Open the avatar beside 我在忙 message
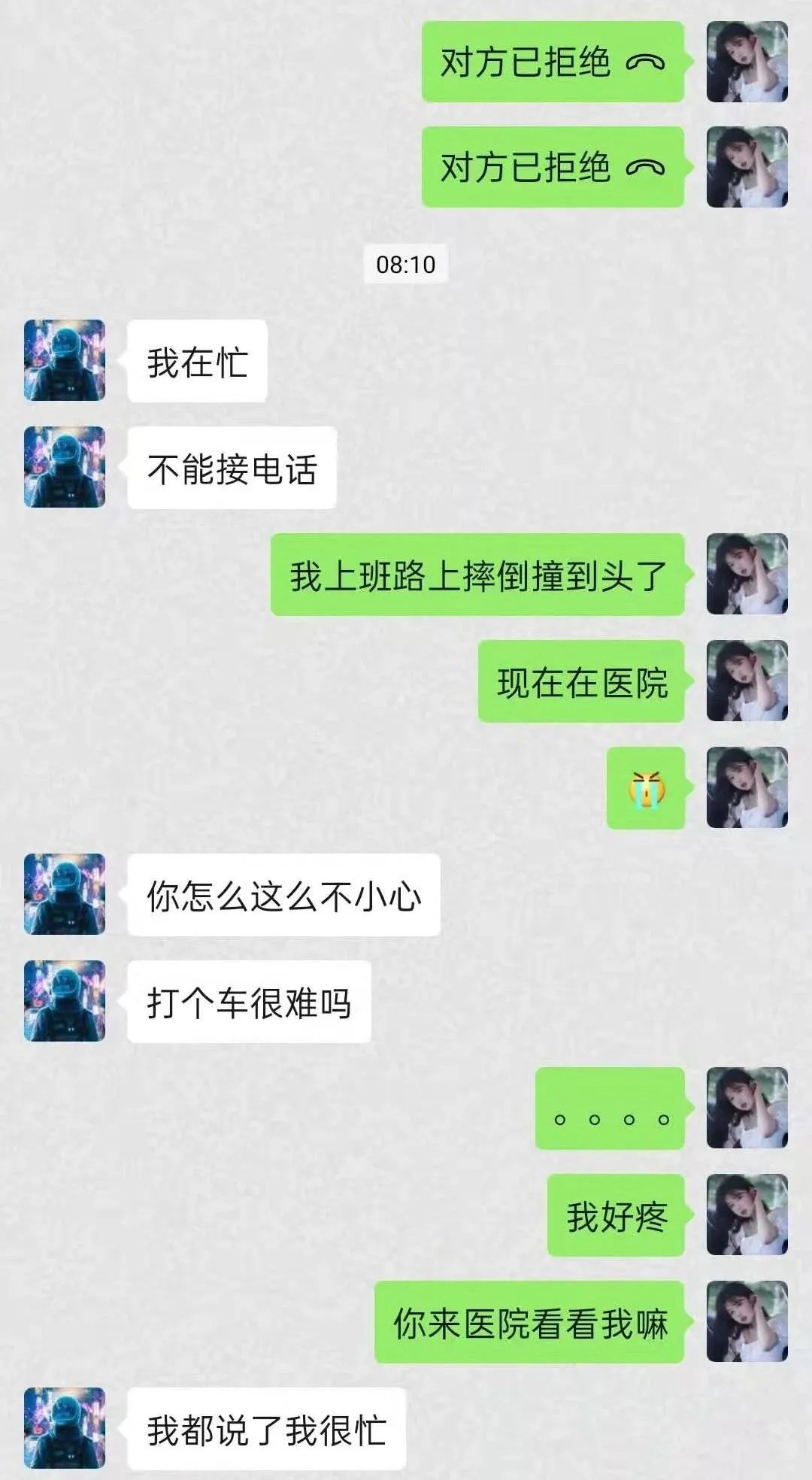Viewport: 812px width, 1480px height. 65,360
